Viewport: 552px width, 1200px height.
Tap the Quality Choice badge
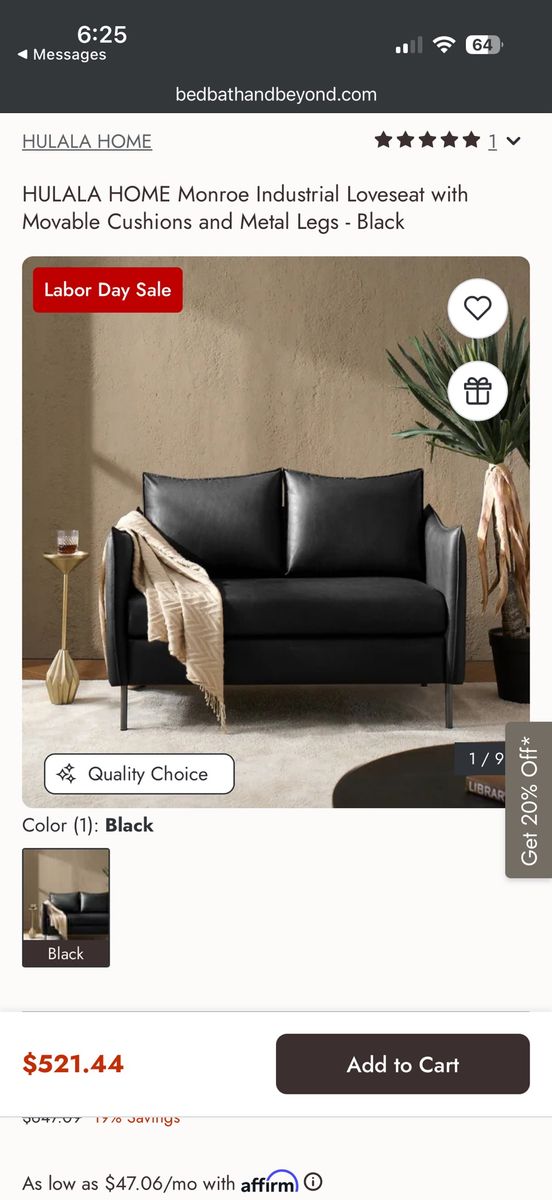(139, 774)
